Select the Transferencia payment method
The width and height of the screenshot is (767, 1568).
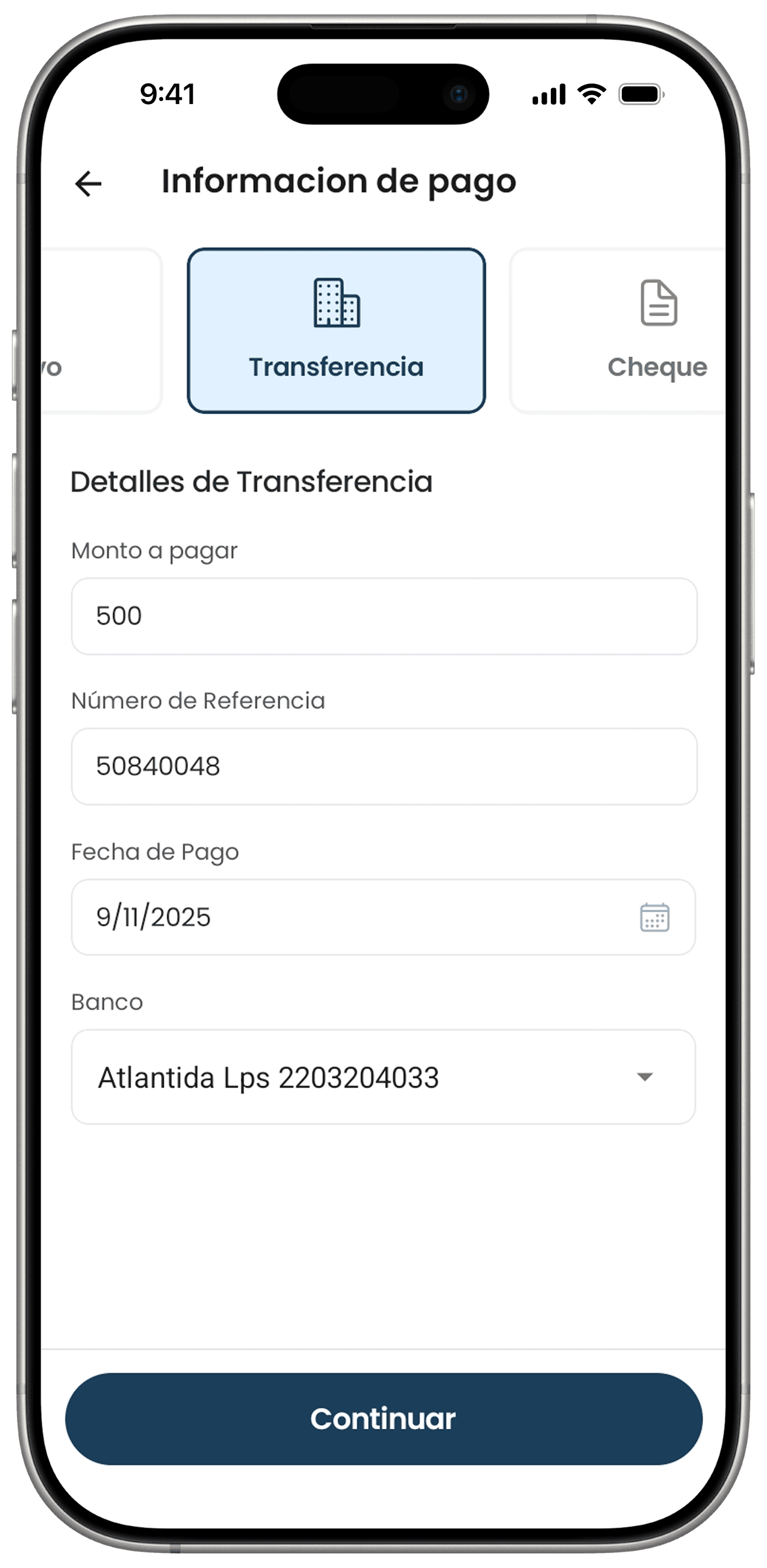click(336, 331)
